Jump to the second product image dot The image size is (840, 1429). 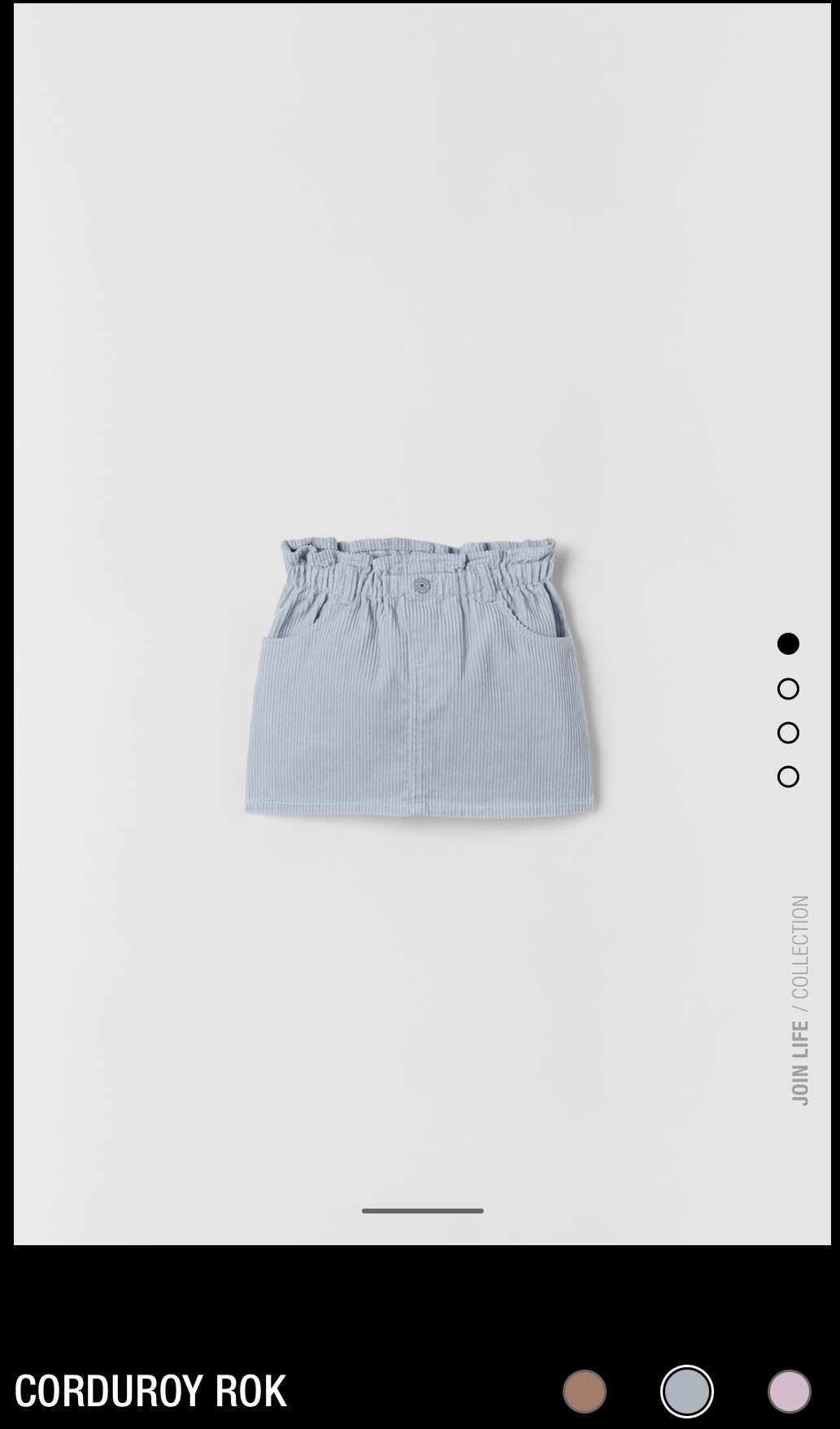pos(788,689)
